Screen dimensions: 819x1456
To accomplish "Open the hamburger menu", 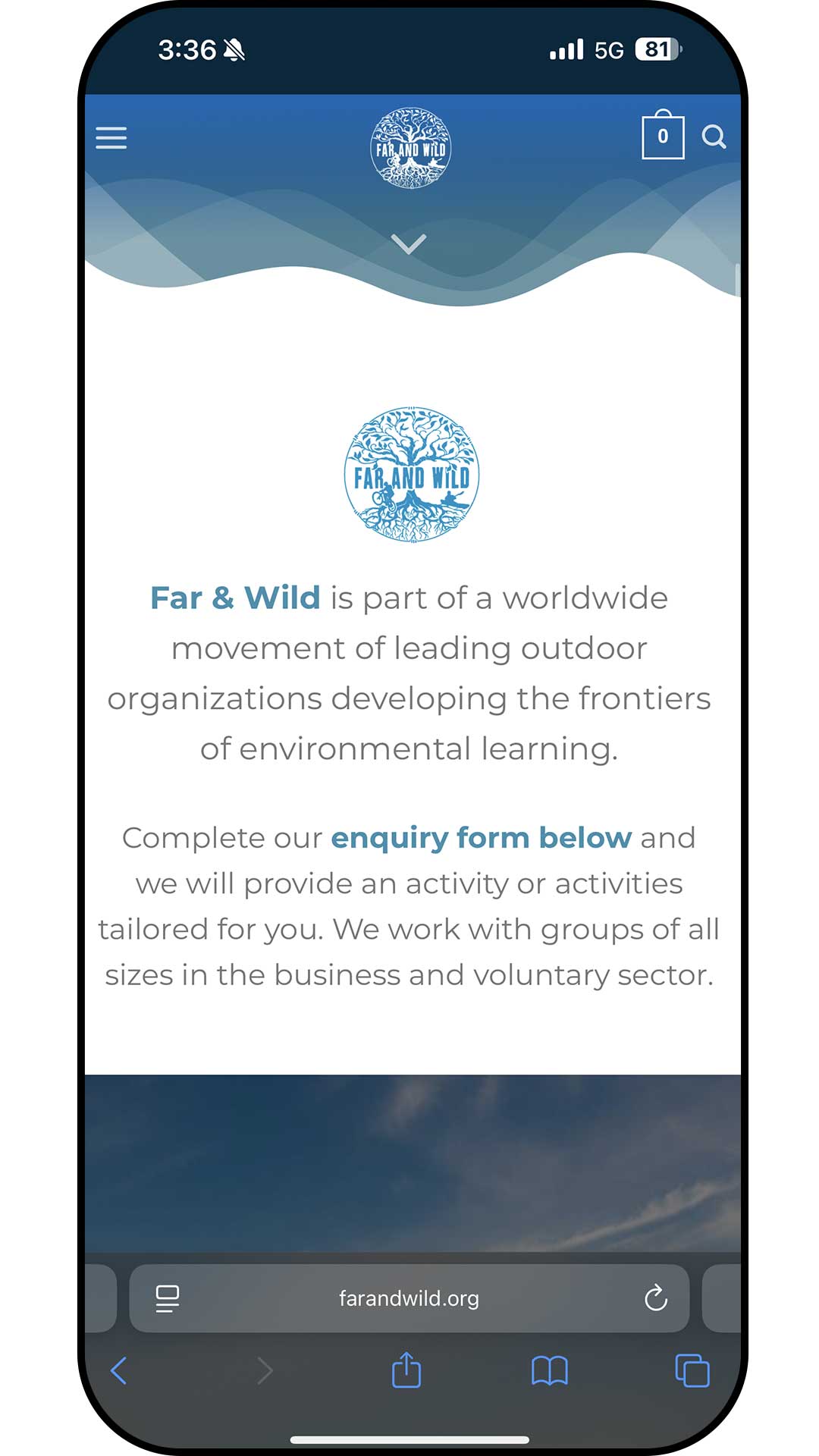I will coord(111,138).
